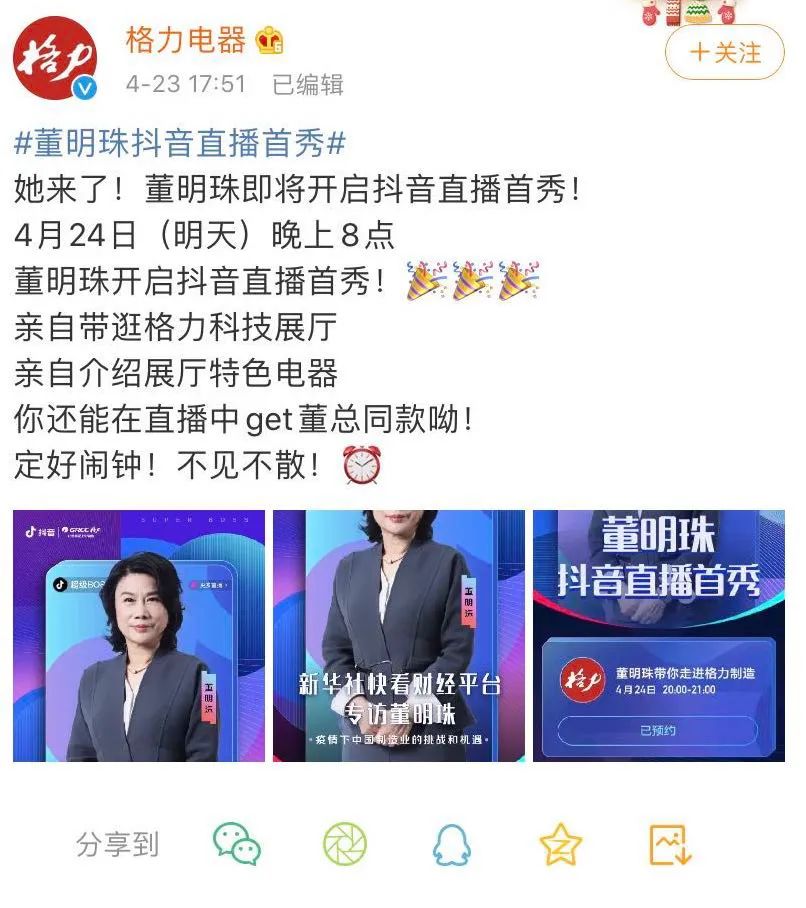
Task: Follow 格力电器 with the 关注 button
Action: (726, 52)
